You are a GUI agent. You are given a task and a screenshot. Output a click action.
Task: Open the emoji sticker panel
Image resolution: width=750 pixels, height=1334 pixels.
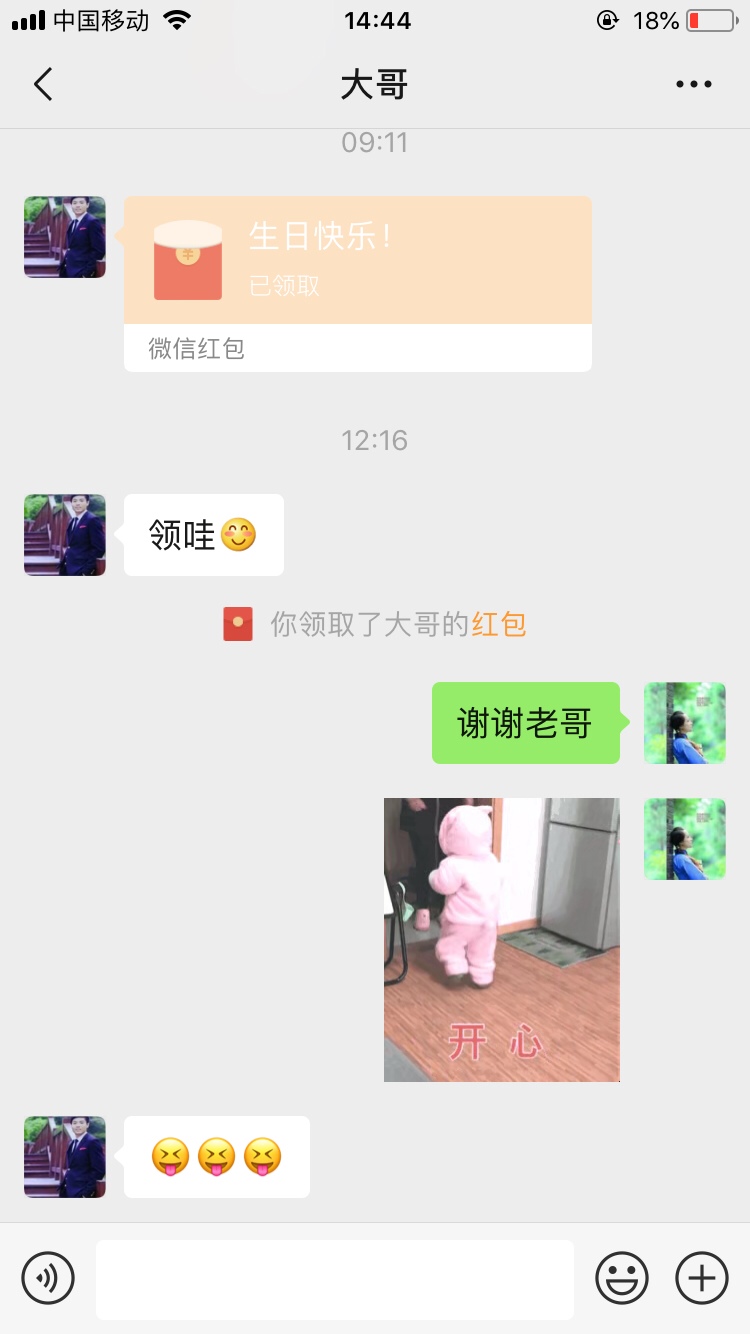coord(621,1278)
